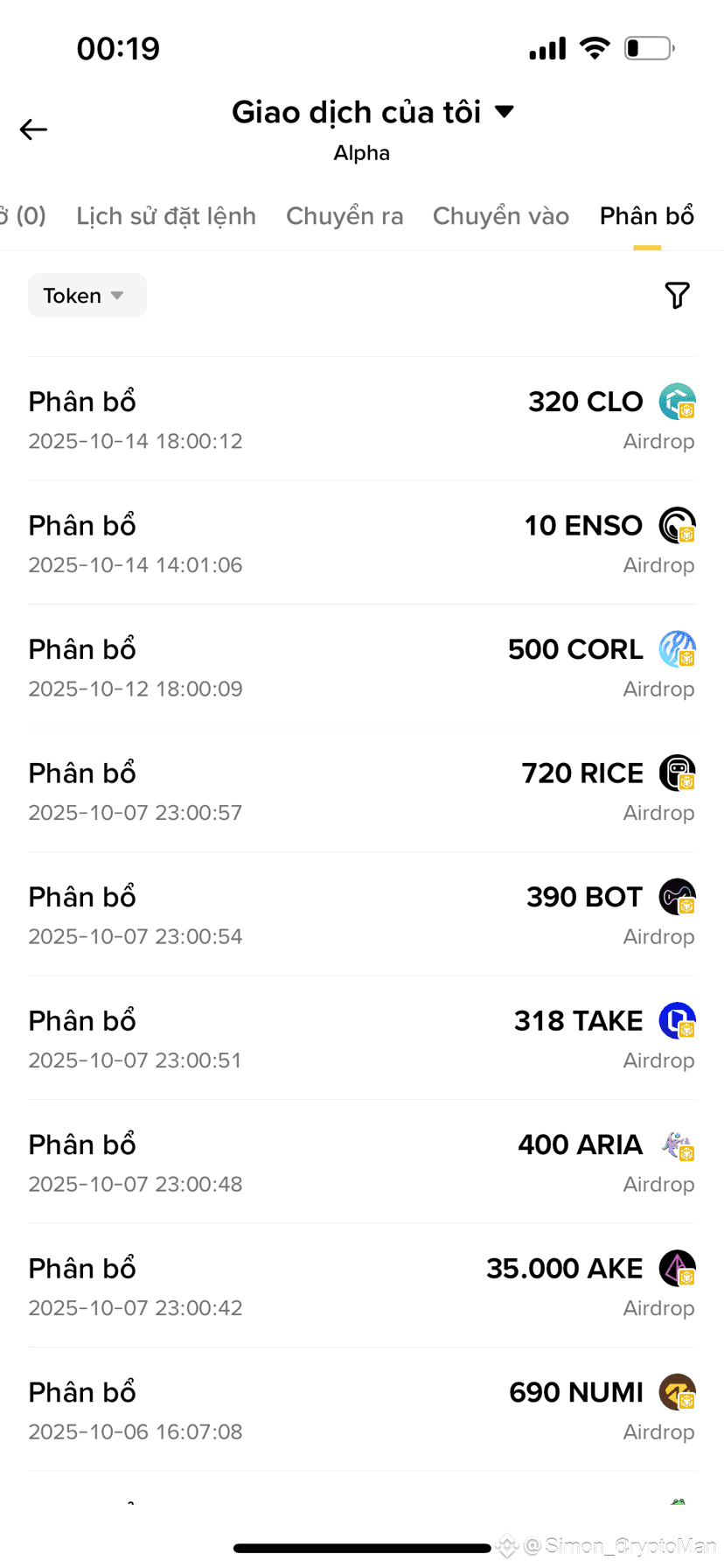Select the Phân bổ tab
This screenshot has height=1568, width=724.
tap(647, 216)
